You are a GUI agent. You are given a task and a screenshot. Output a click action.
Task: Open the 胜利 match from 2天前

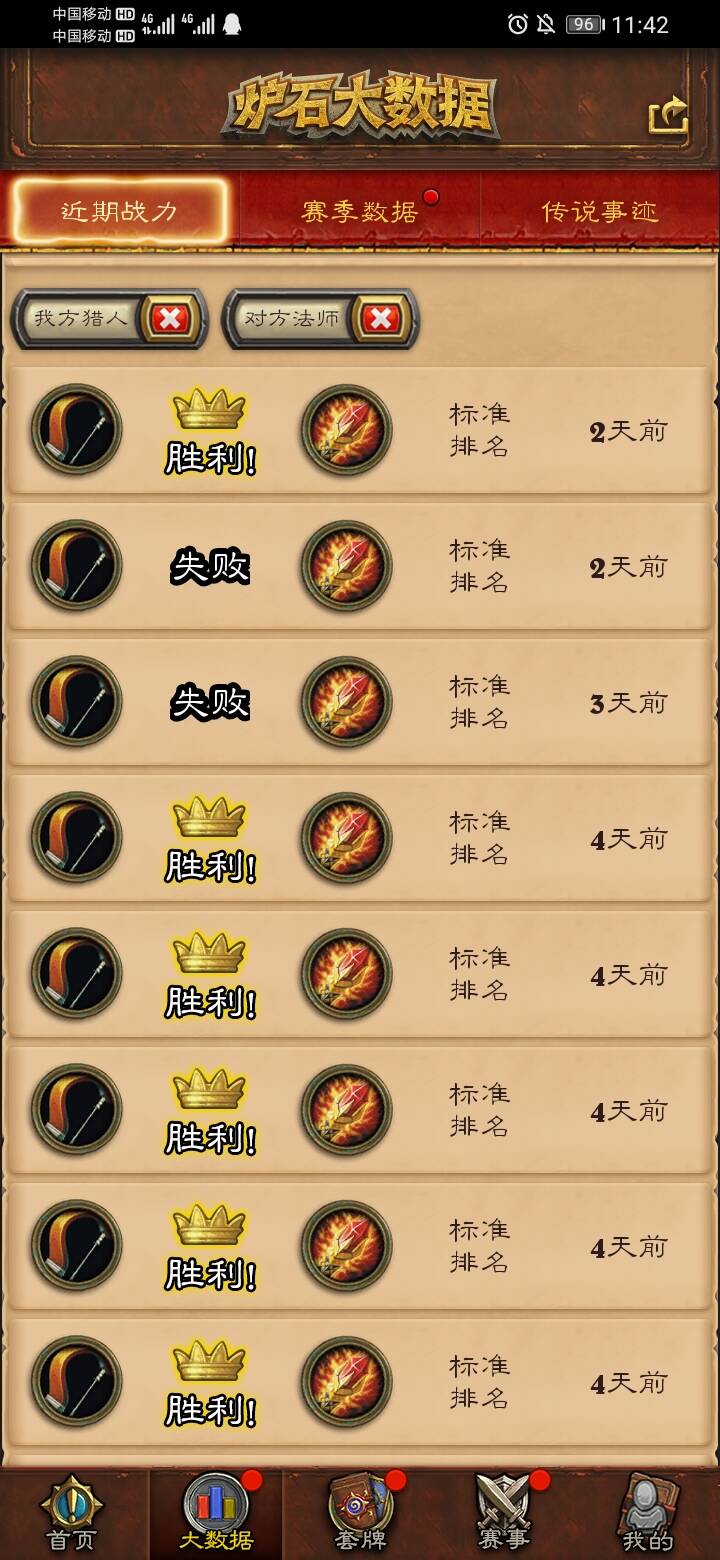pyautogui.click(x=360, y=431)
